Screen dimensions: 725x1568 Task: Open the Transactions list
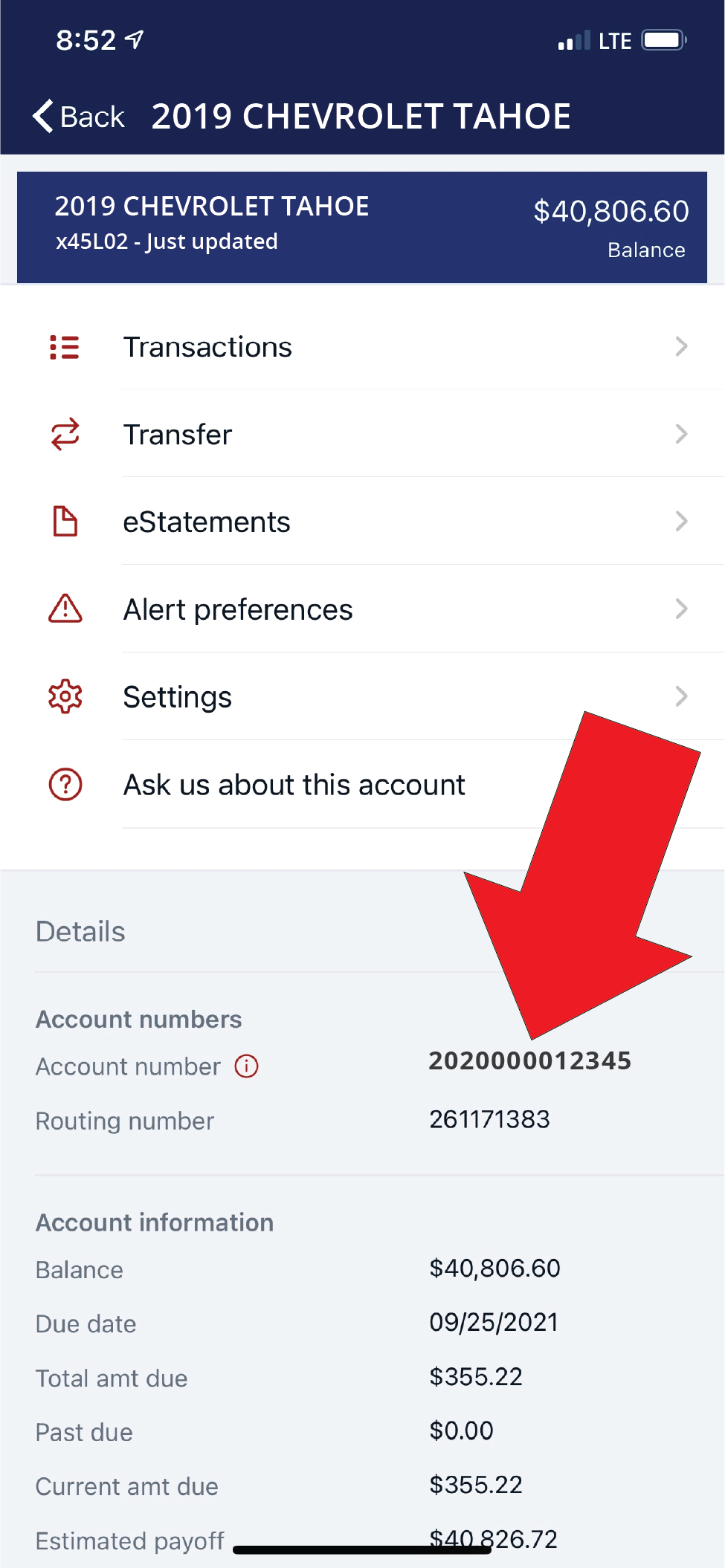[x=362, y=347]
